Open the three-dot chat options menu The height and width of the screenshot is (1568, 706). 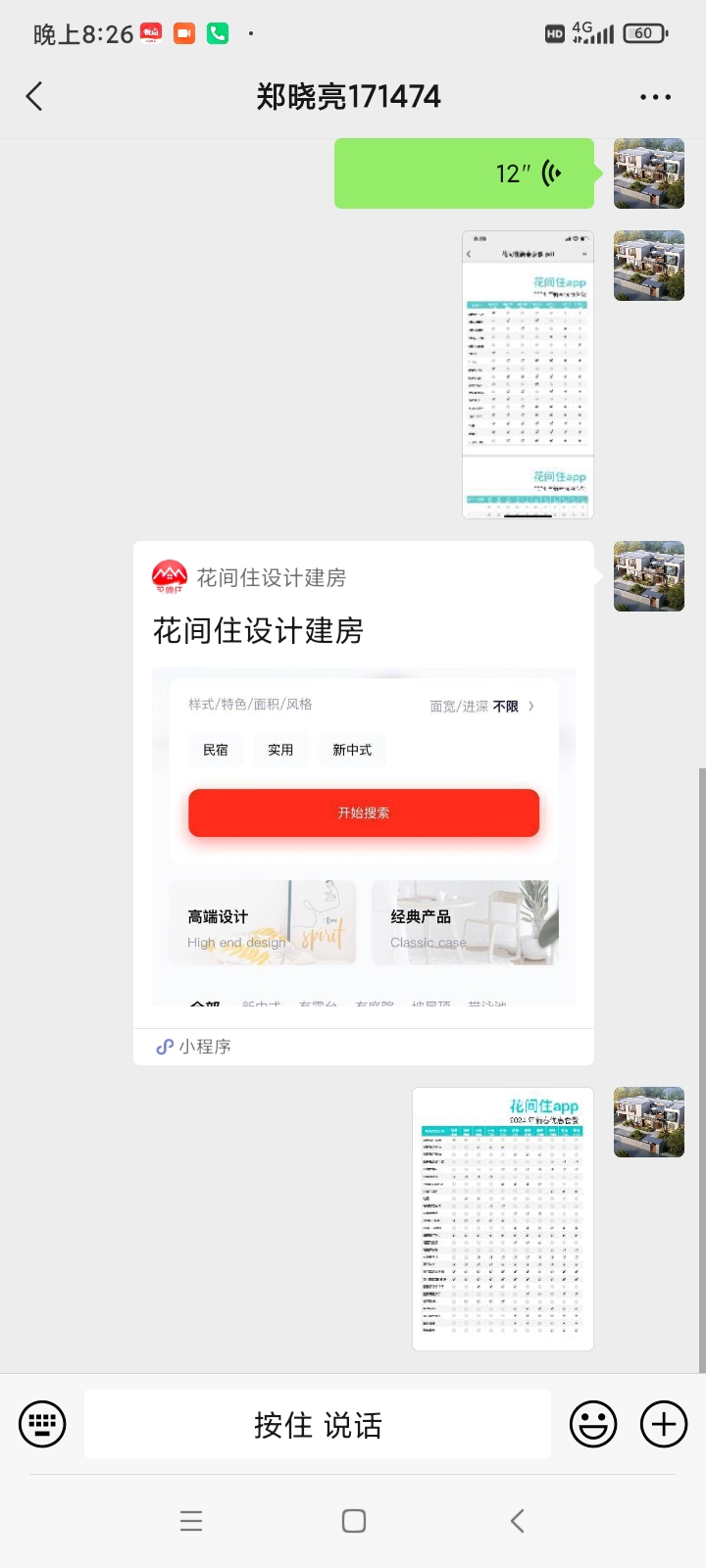655,97
